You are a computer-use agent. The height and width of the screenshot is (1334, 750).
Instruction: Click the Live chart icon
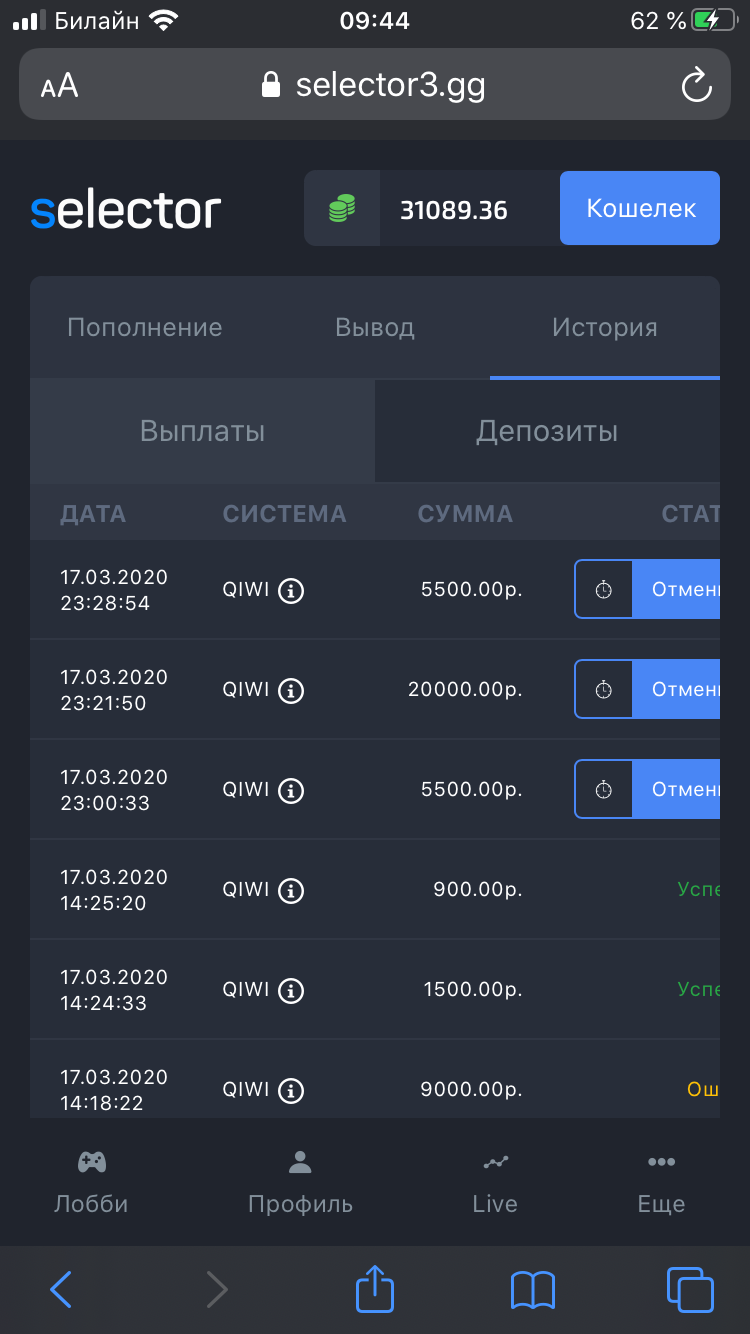point(495,1161)
